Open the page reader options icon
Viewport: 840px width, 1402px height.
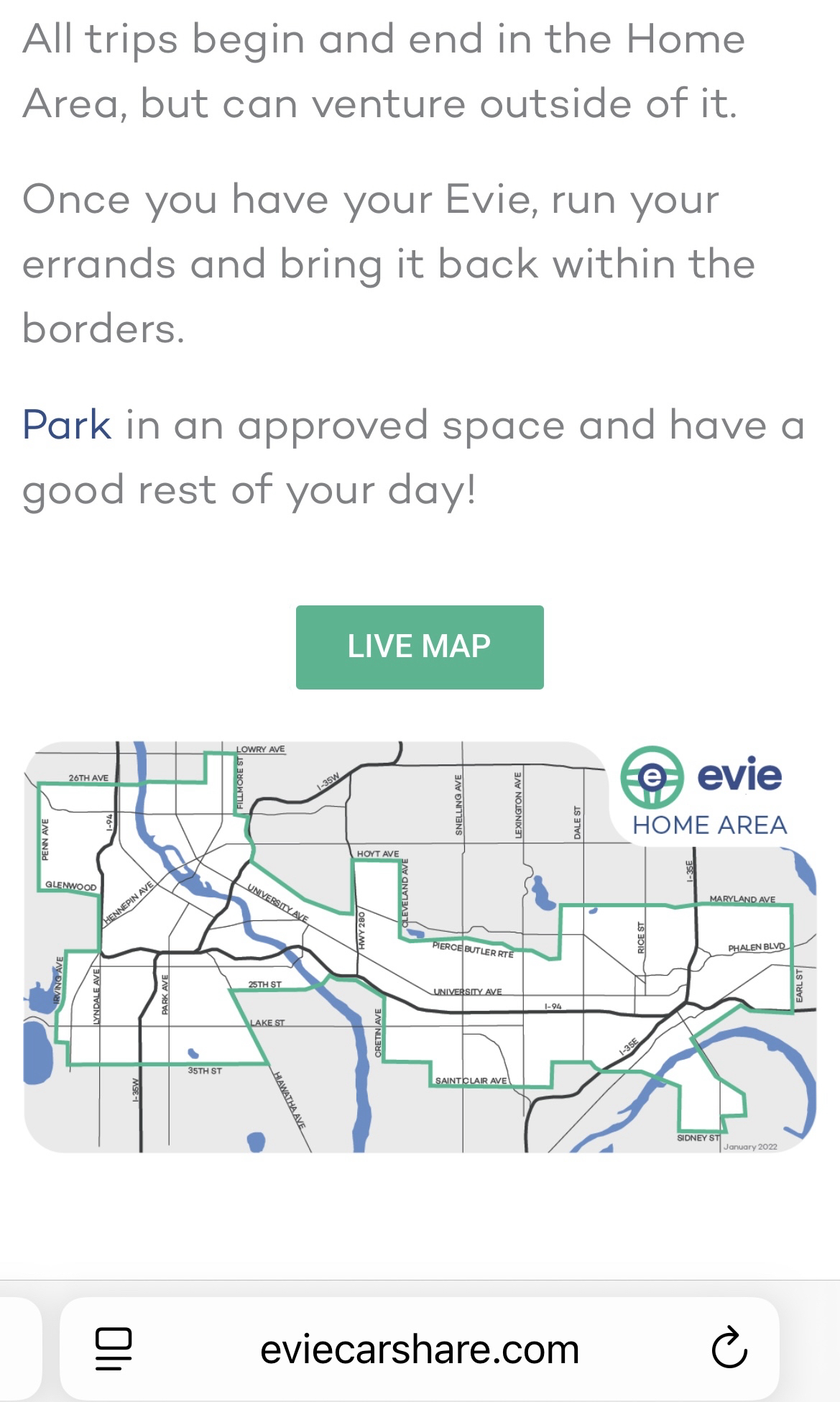click(114, 1348)
